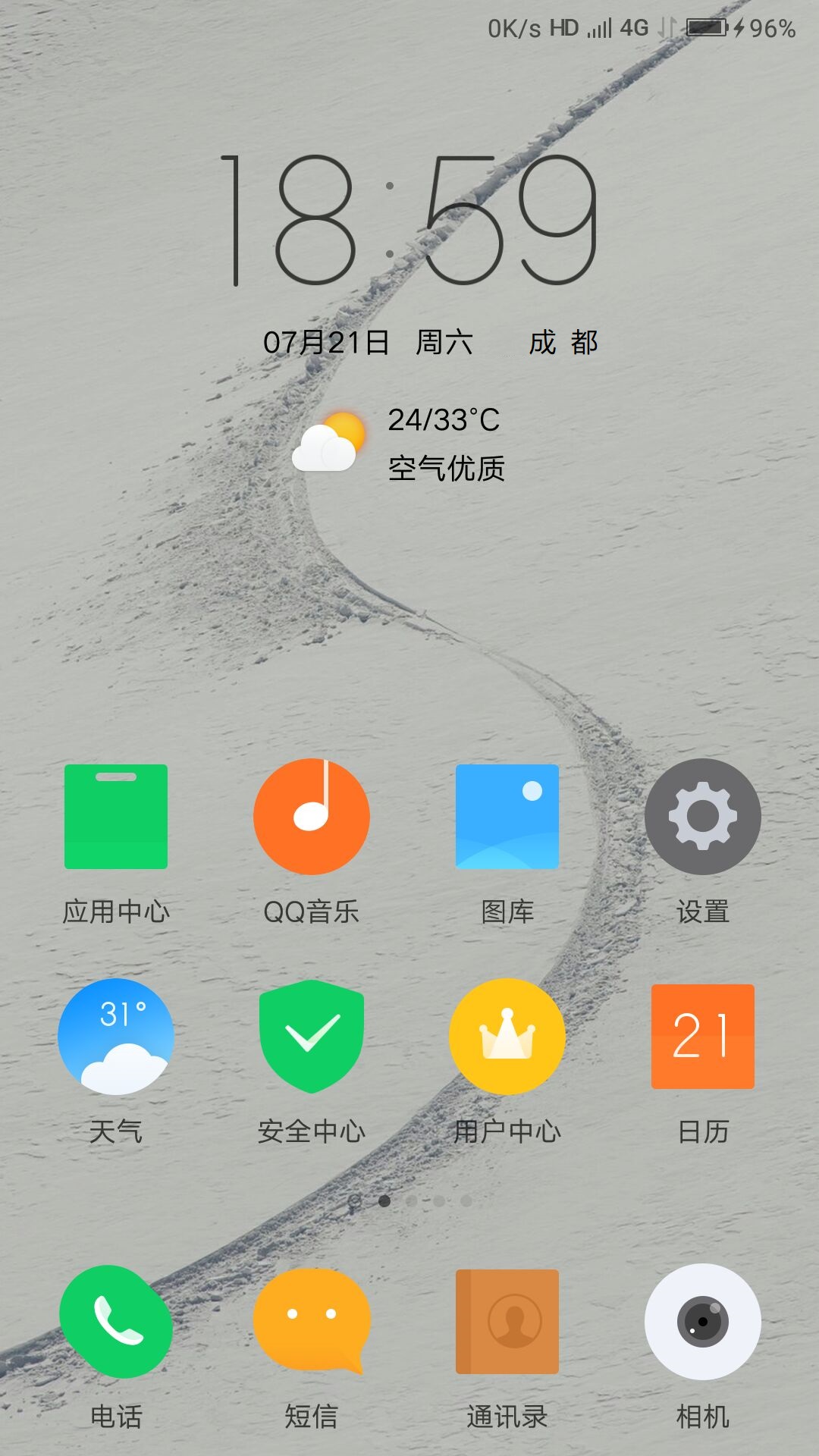The width and height of the screenshot is (819, 1456).
Task: Open the 通讯录 contacts app
Action: click(507, 1322)
